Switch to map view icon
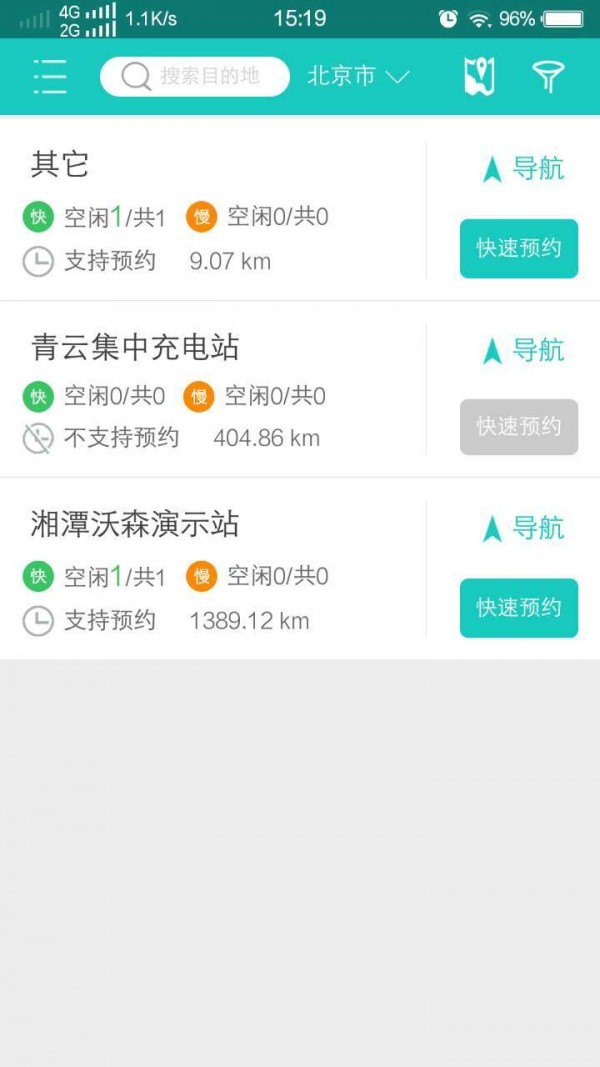 point(480,77)
